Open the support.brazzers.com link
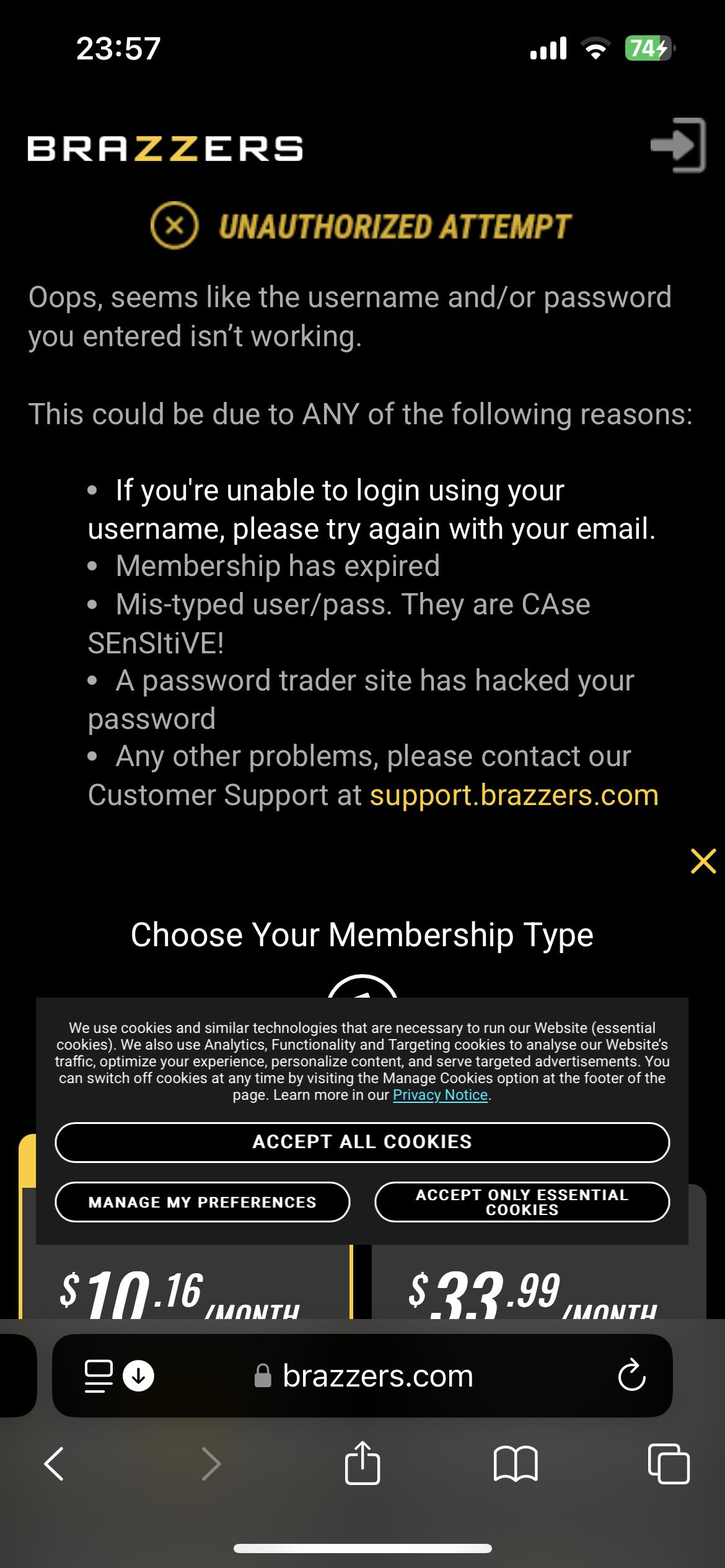This screenshot has width=725, height=1568. [x=514, y=795]
